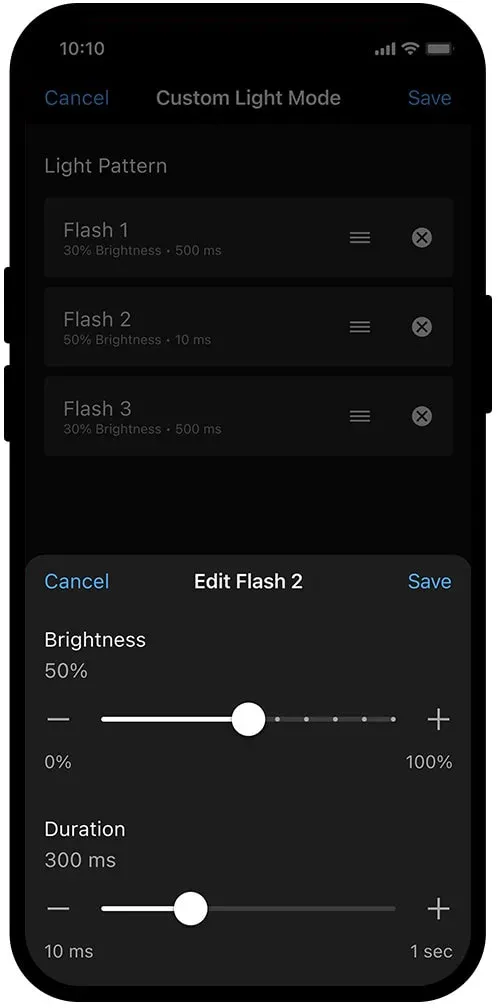Tap the Brightness slider handle at 50%
This screenshot has height=1008, width=498.
[248, 719]
